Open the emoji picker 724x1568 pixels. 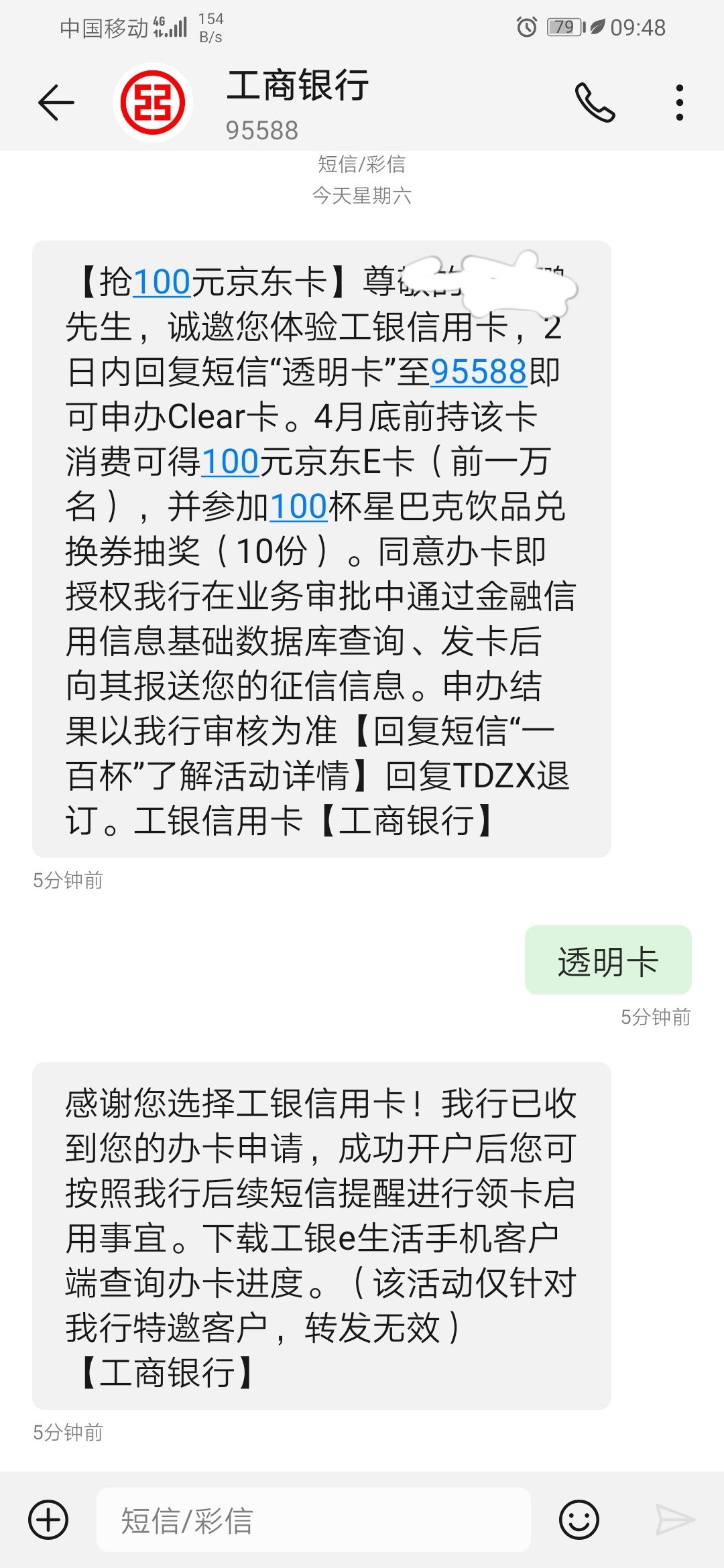579,1520
